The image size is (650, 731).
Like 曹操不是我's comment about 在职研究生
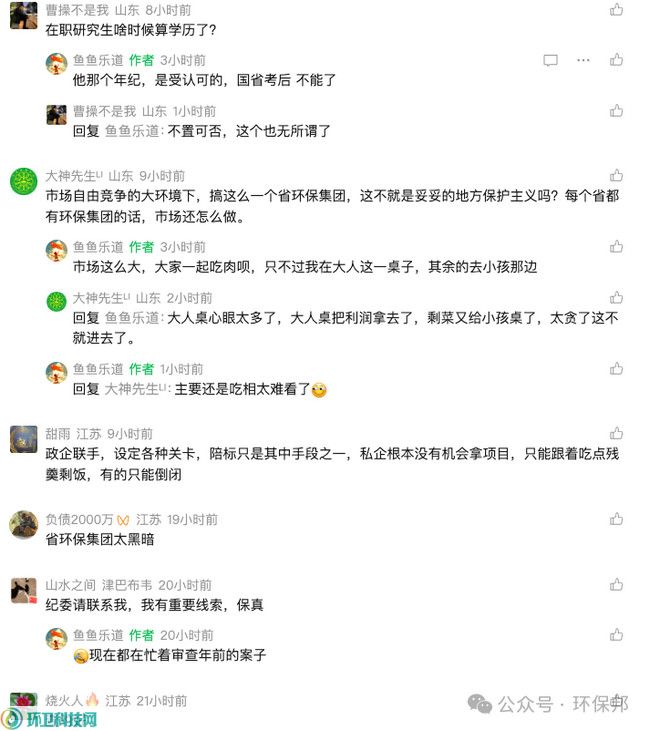(616, 9)
